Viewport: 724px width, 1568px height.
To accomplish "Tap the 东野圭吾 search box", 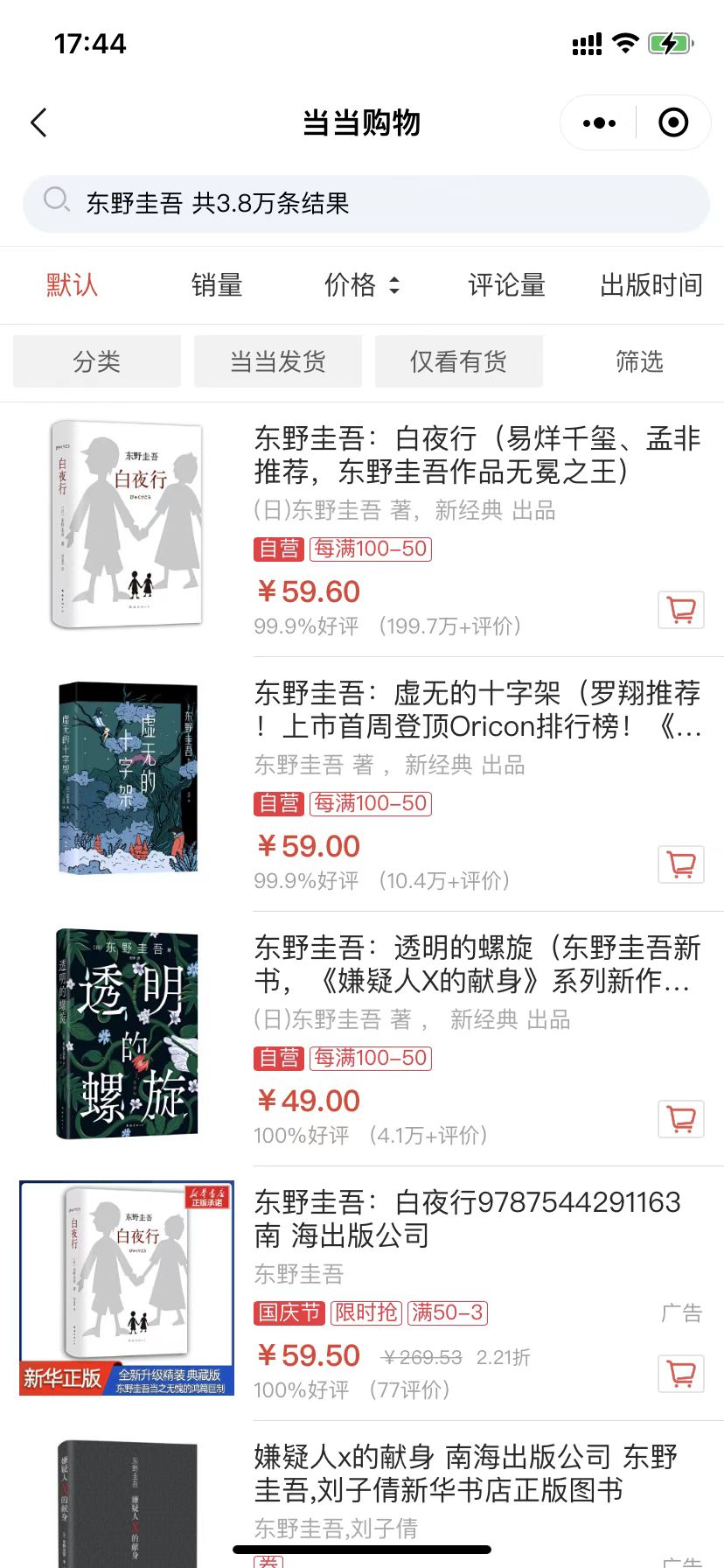I will (365, 203).
